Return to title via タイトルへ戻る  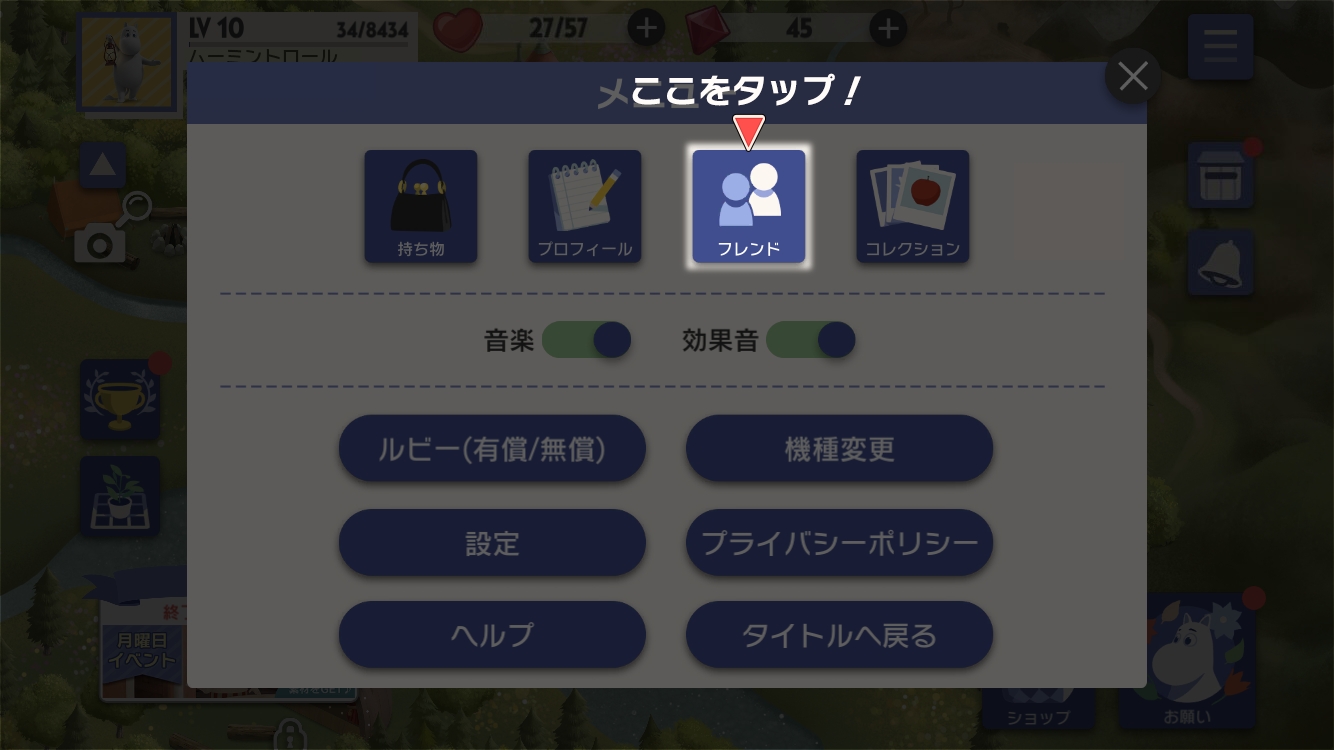839,635
